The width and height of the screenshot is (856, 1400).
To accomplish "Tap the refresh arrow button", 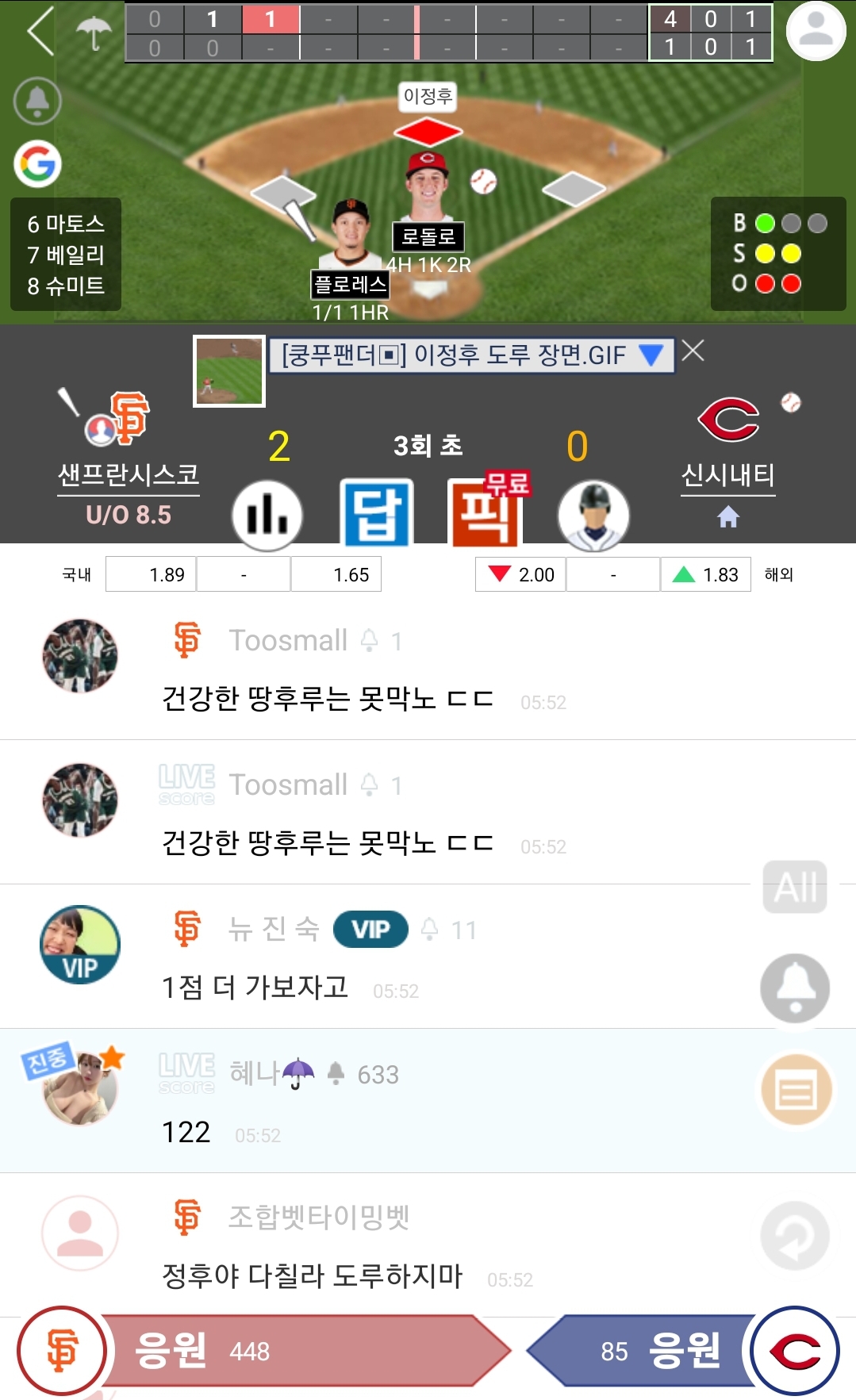I will pyautogui.click(x=795, y=1236).
